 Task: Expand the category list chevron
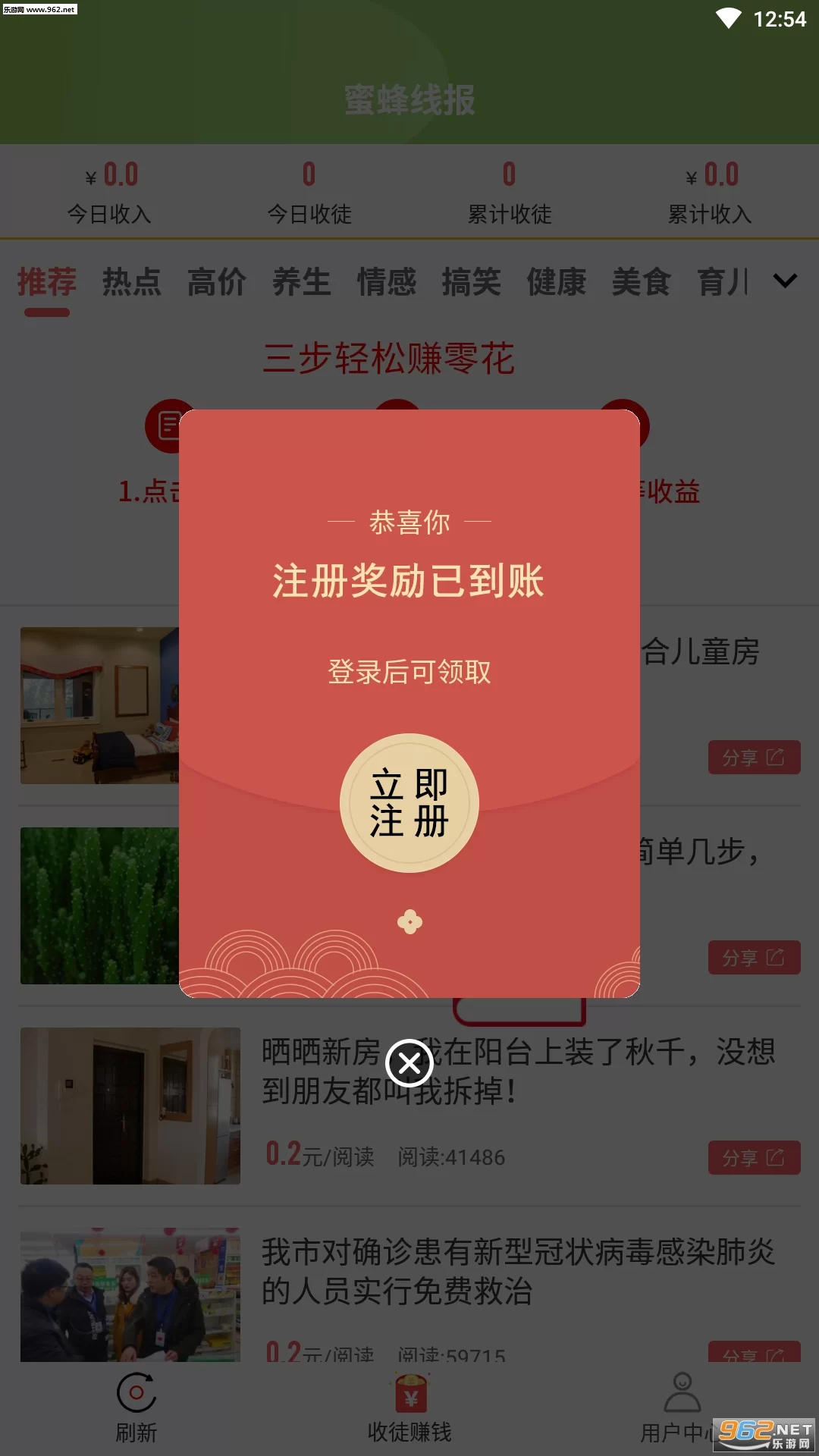(x=785, y=281)
